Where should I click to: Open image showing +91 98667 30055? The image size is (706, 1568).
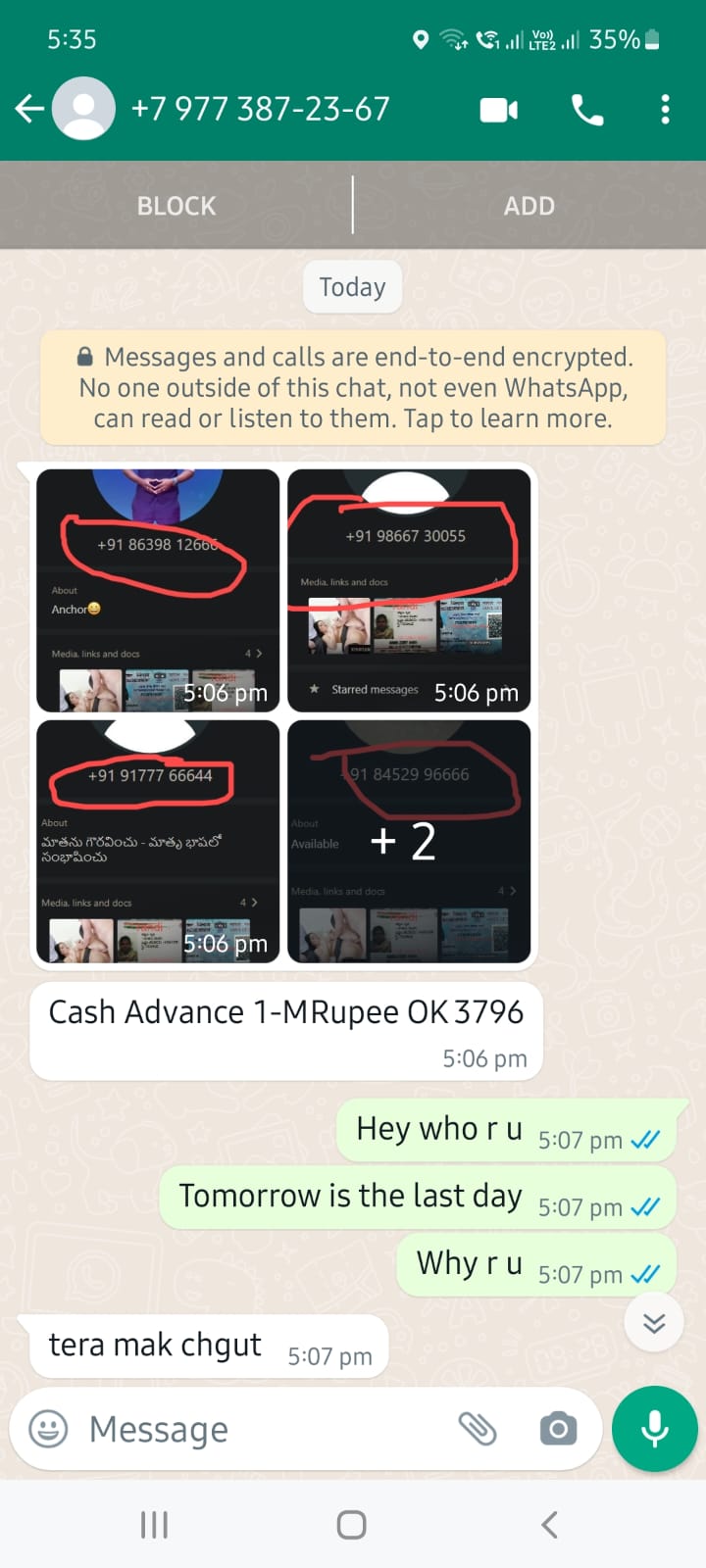(409, 590)
